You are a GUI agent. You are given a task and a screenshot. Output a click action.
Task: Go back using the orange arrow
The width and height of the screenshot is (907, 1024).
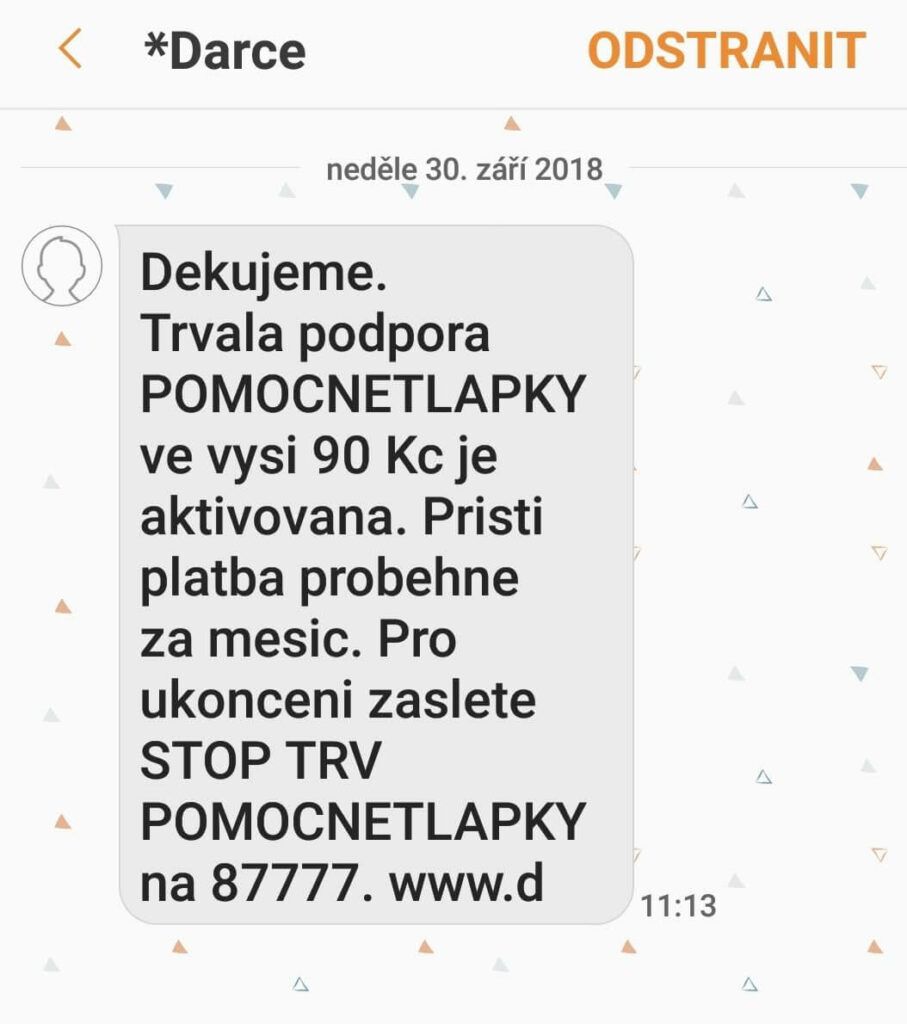pyautogui.click(x=70, y=50)
